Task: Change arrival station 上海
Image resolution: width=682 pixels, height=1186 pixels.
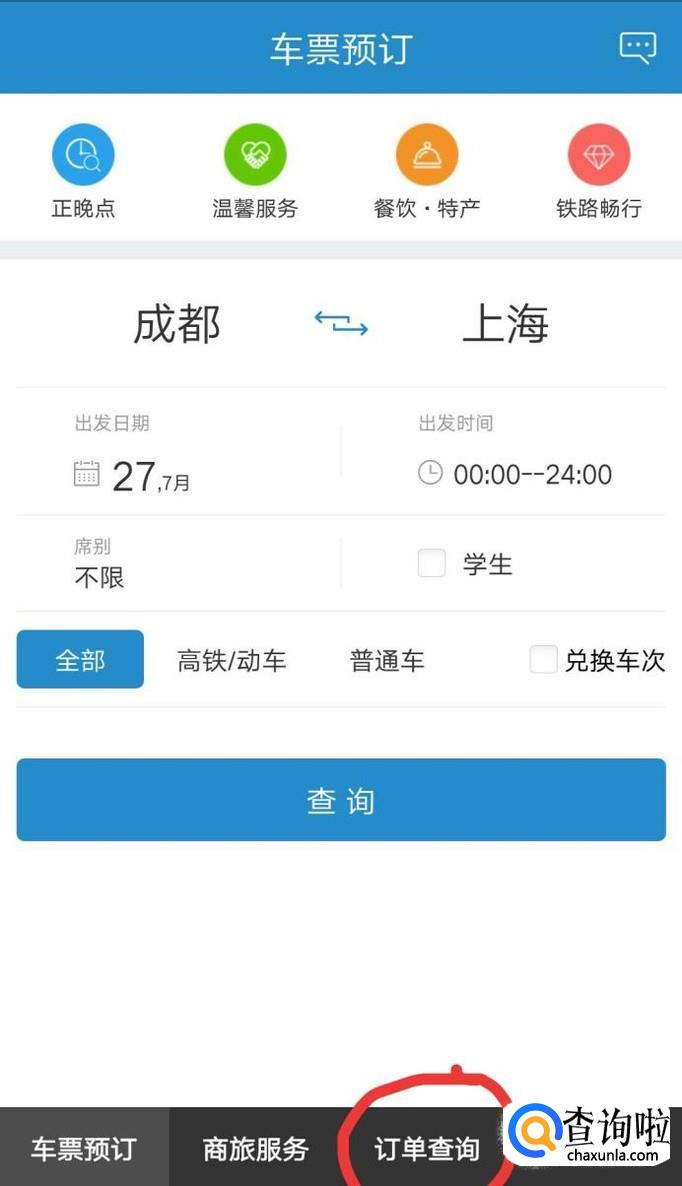Action: click(x=505, y=325)
